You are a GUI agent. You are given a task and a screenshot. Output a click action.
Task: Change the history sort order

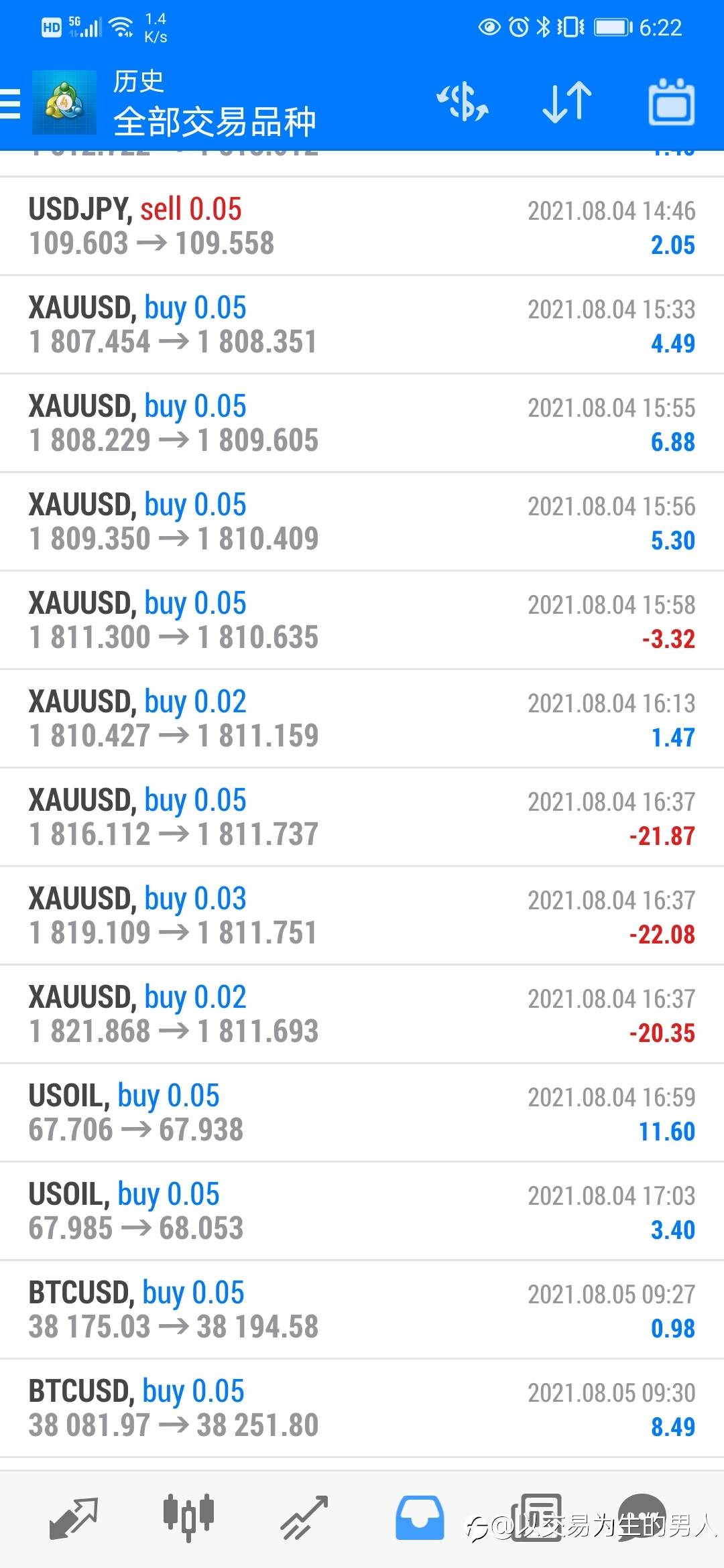(567, 103)
